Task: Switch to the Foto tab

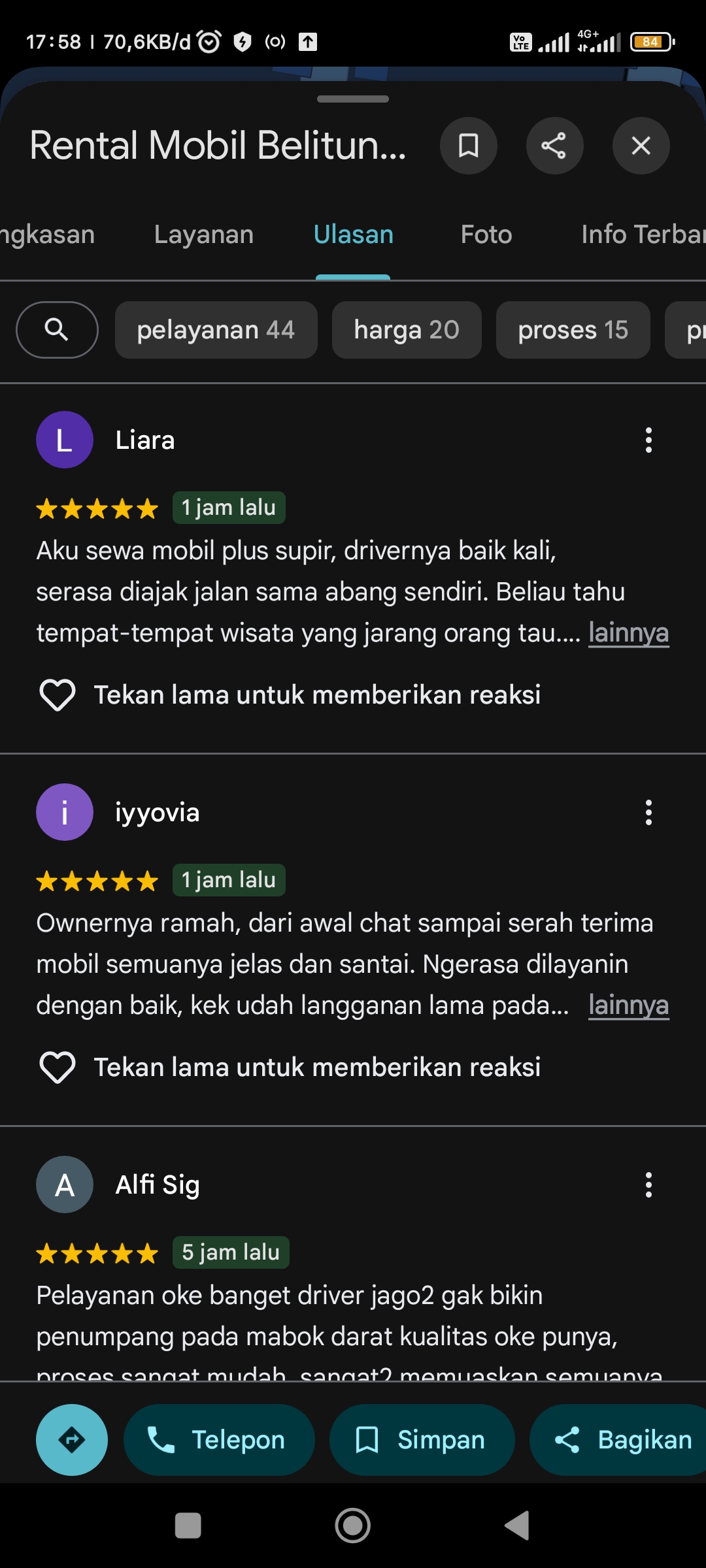Action: tap(486, 235)
